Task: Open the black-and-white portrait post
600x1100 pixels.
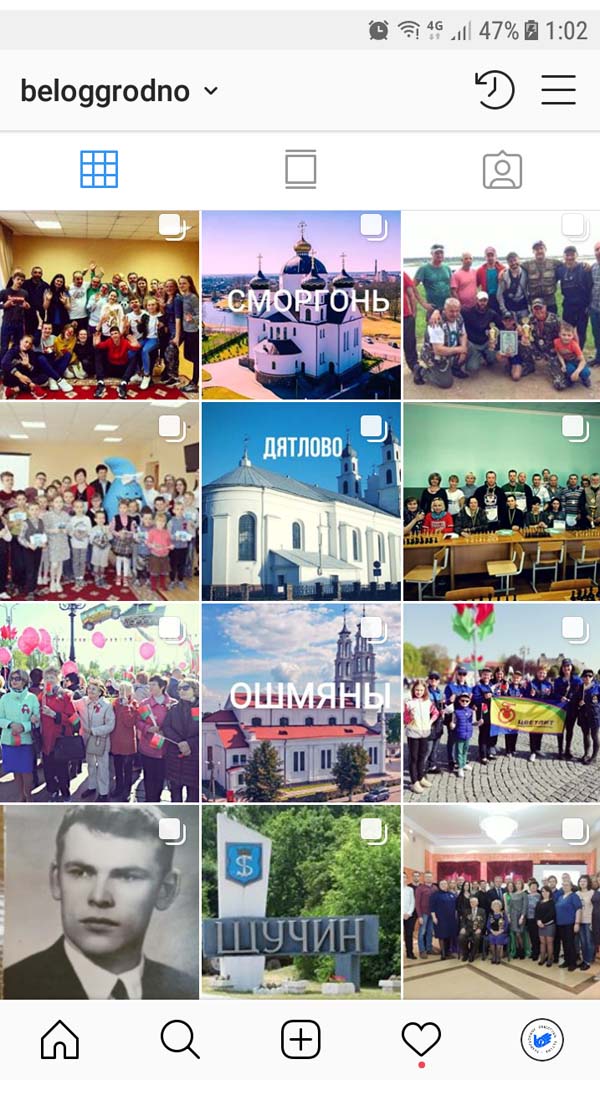Action: pos(99,902)
